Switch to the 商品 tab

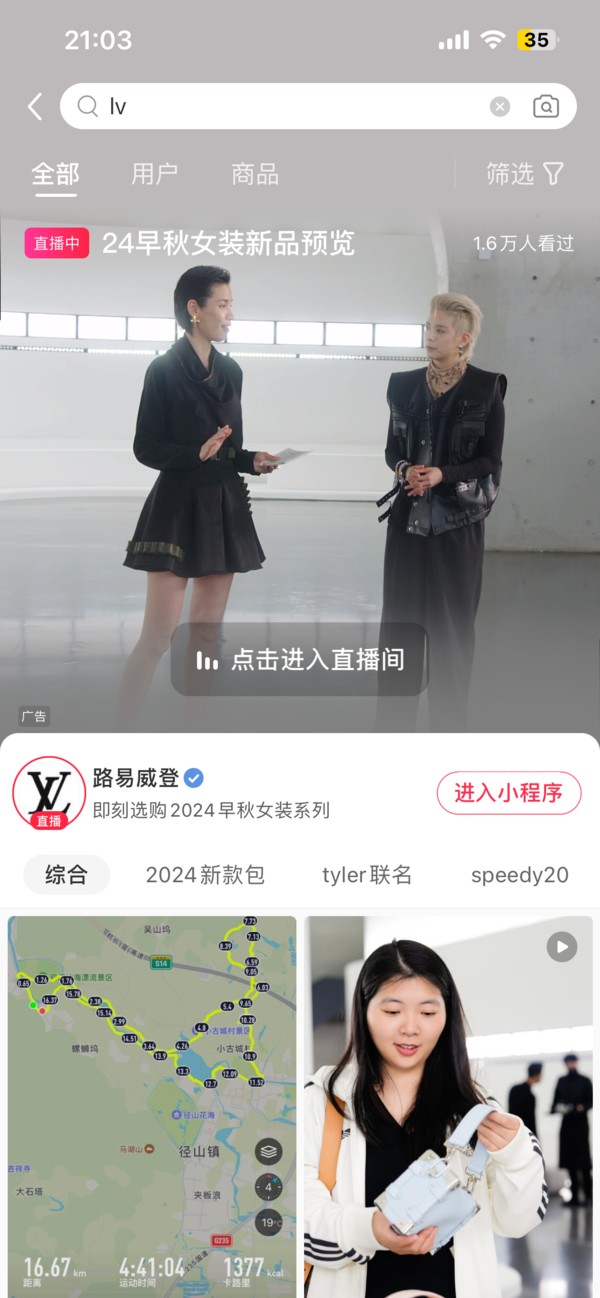pos(255,174)
